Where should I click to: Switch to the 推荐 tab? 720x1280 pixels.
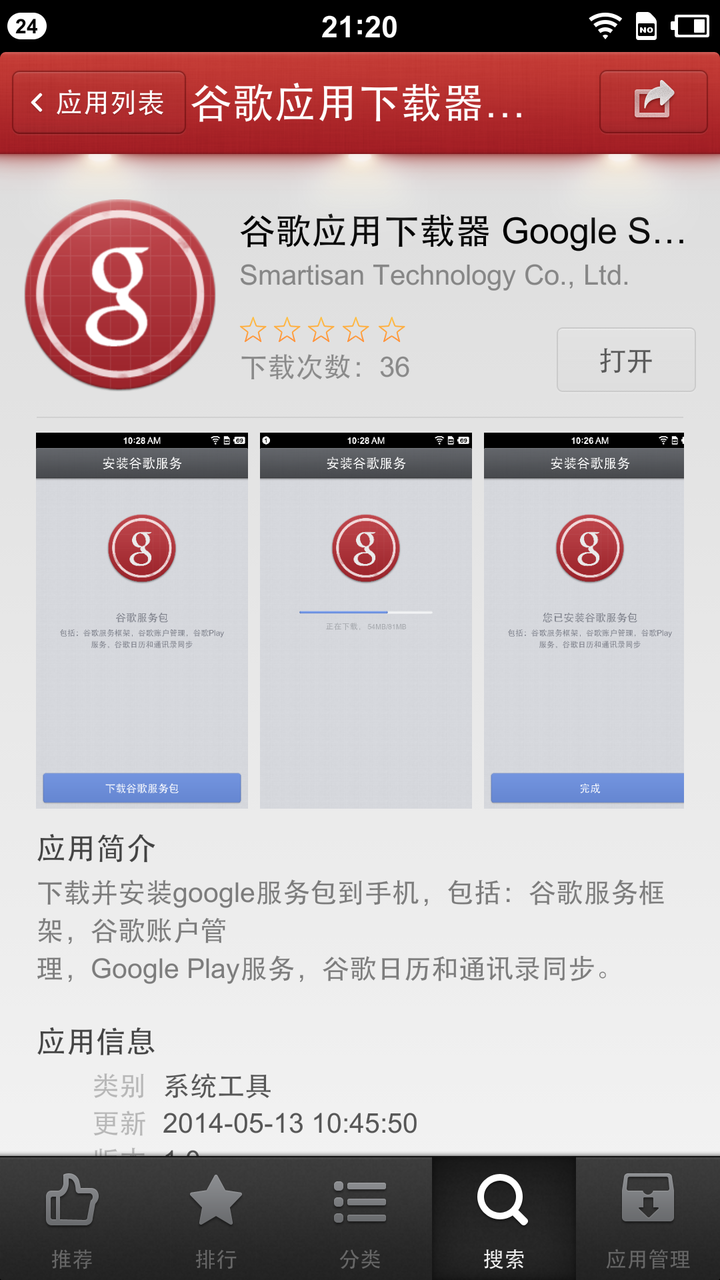pyautogui.click(x=72, y=1220)
